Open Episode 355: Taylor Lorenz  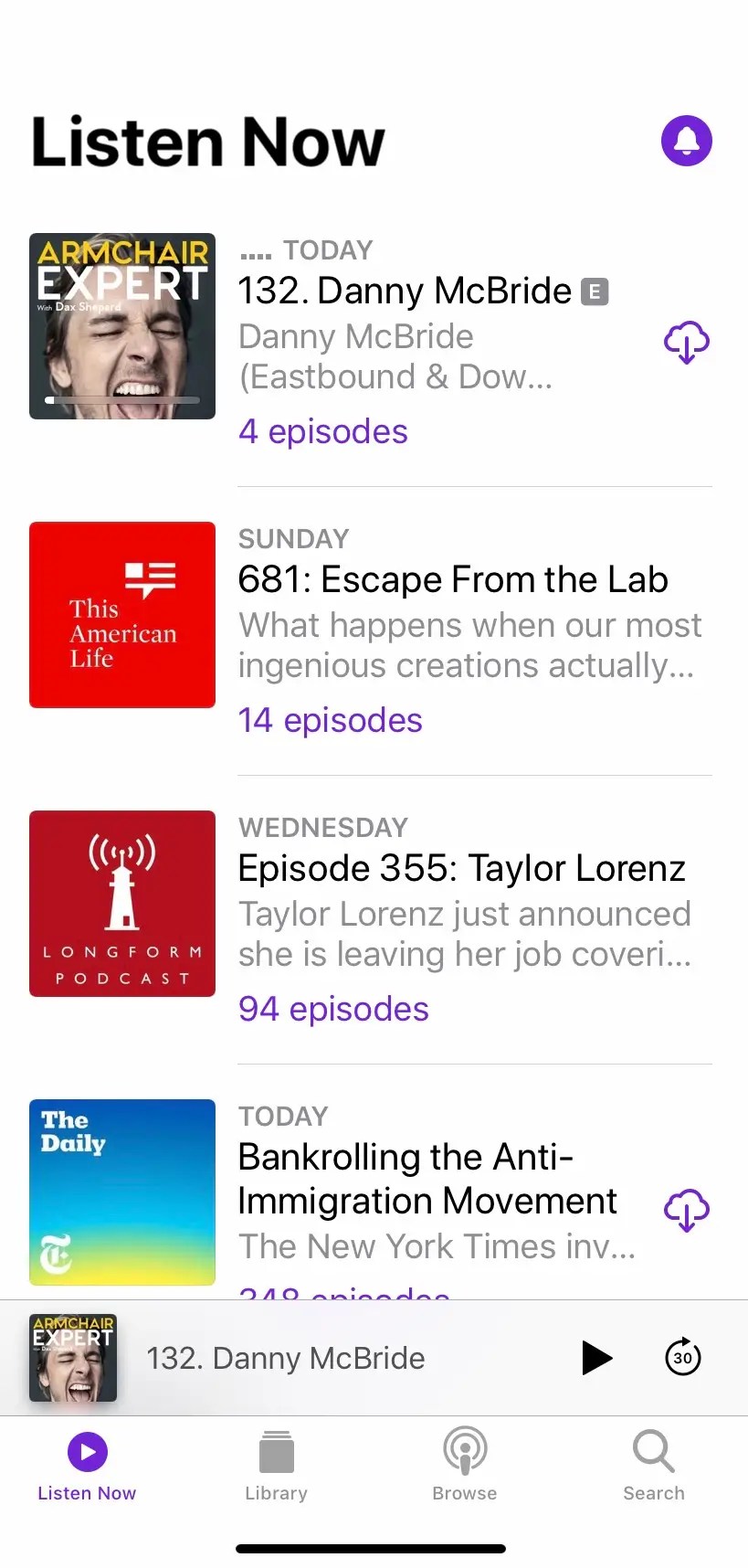point(461,868)
